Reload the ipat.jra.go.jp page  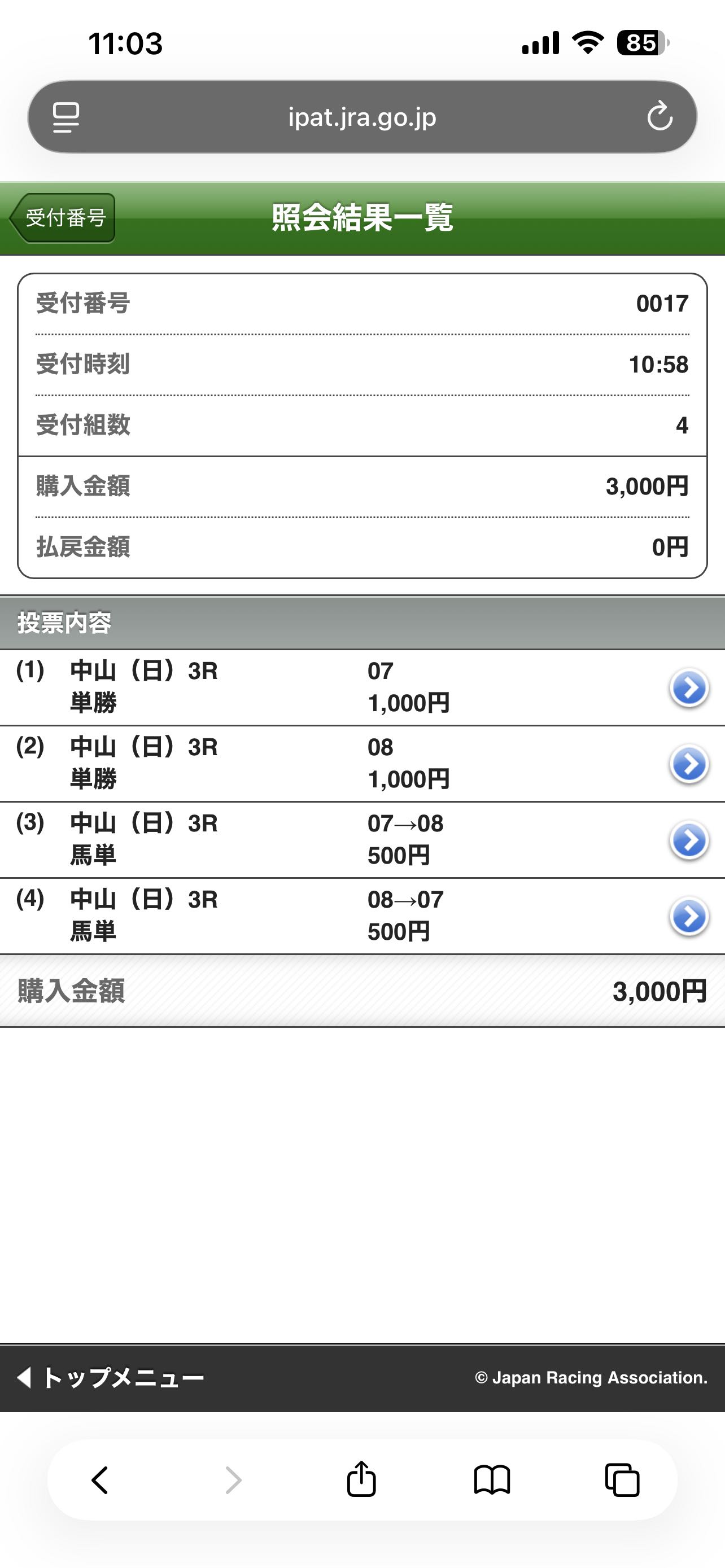point(660,117)
